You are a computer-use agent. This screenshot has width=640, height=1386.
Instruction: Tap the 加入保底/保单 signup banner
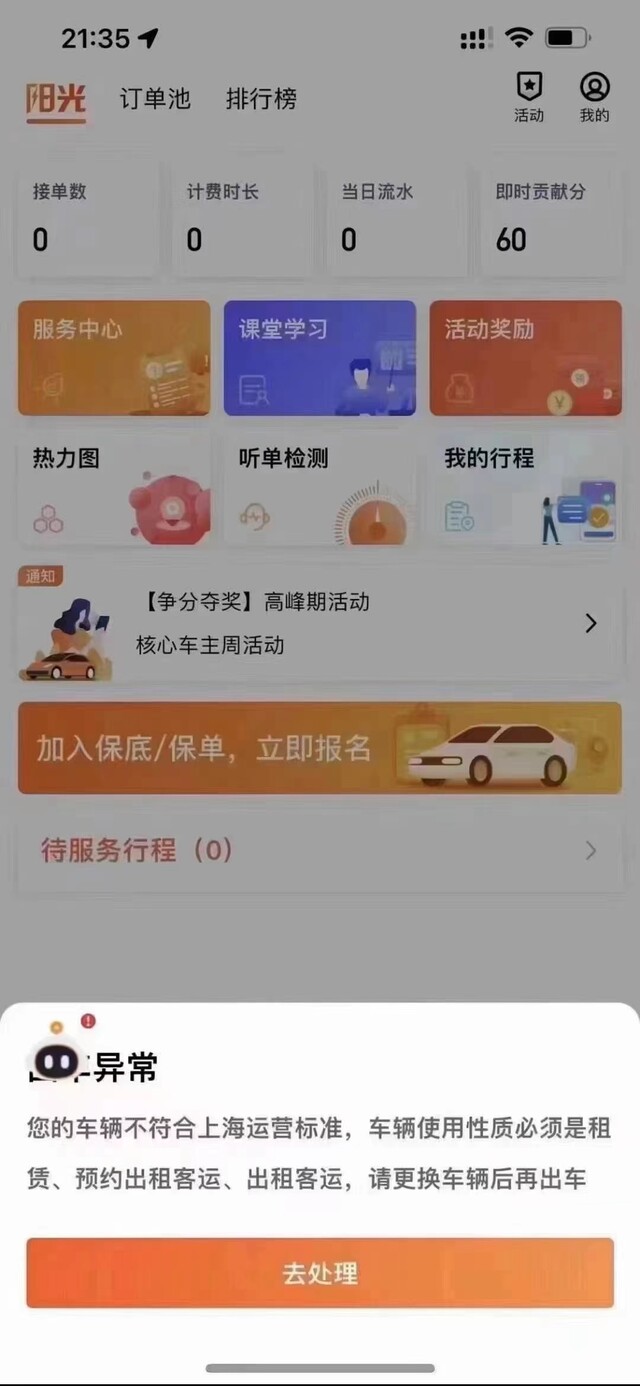[320, 748]
